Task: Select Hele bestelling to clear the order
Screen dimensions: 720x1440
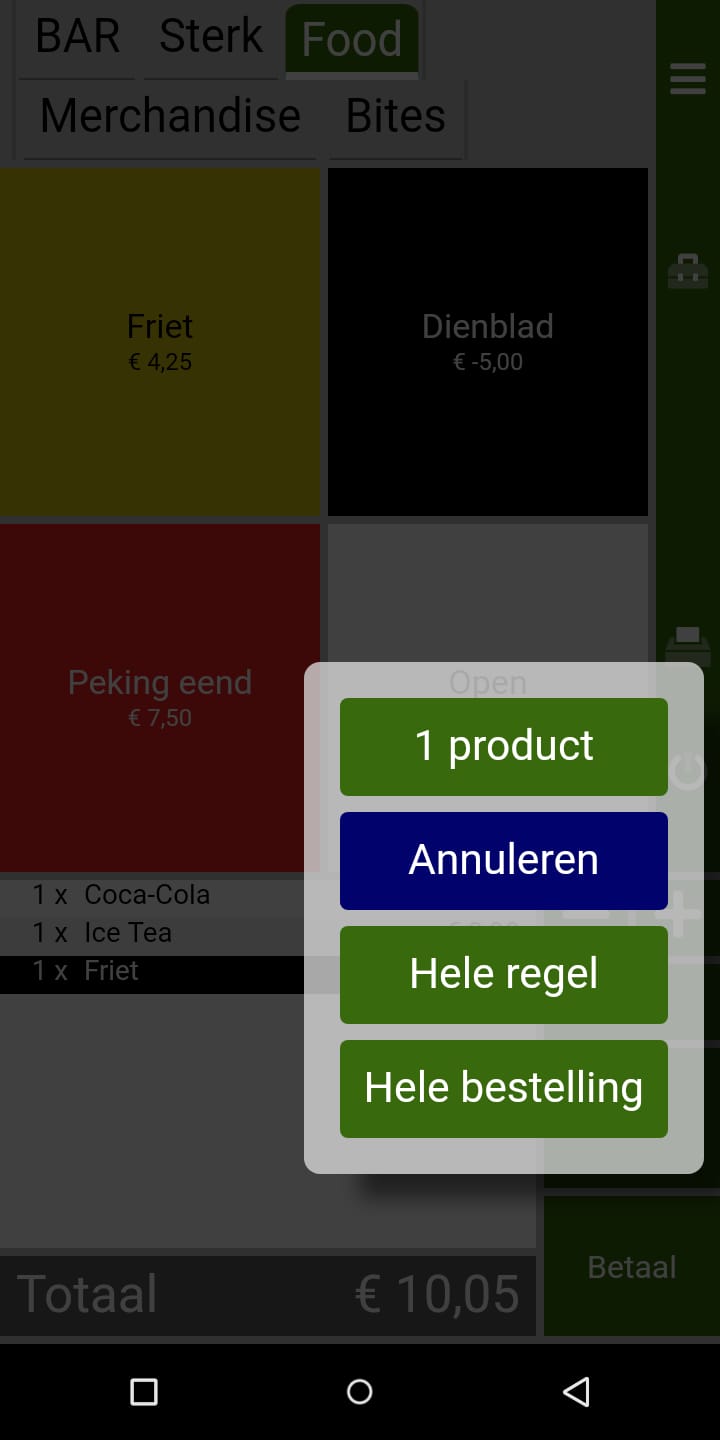Action: click(x=503, y=1088)
